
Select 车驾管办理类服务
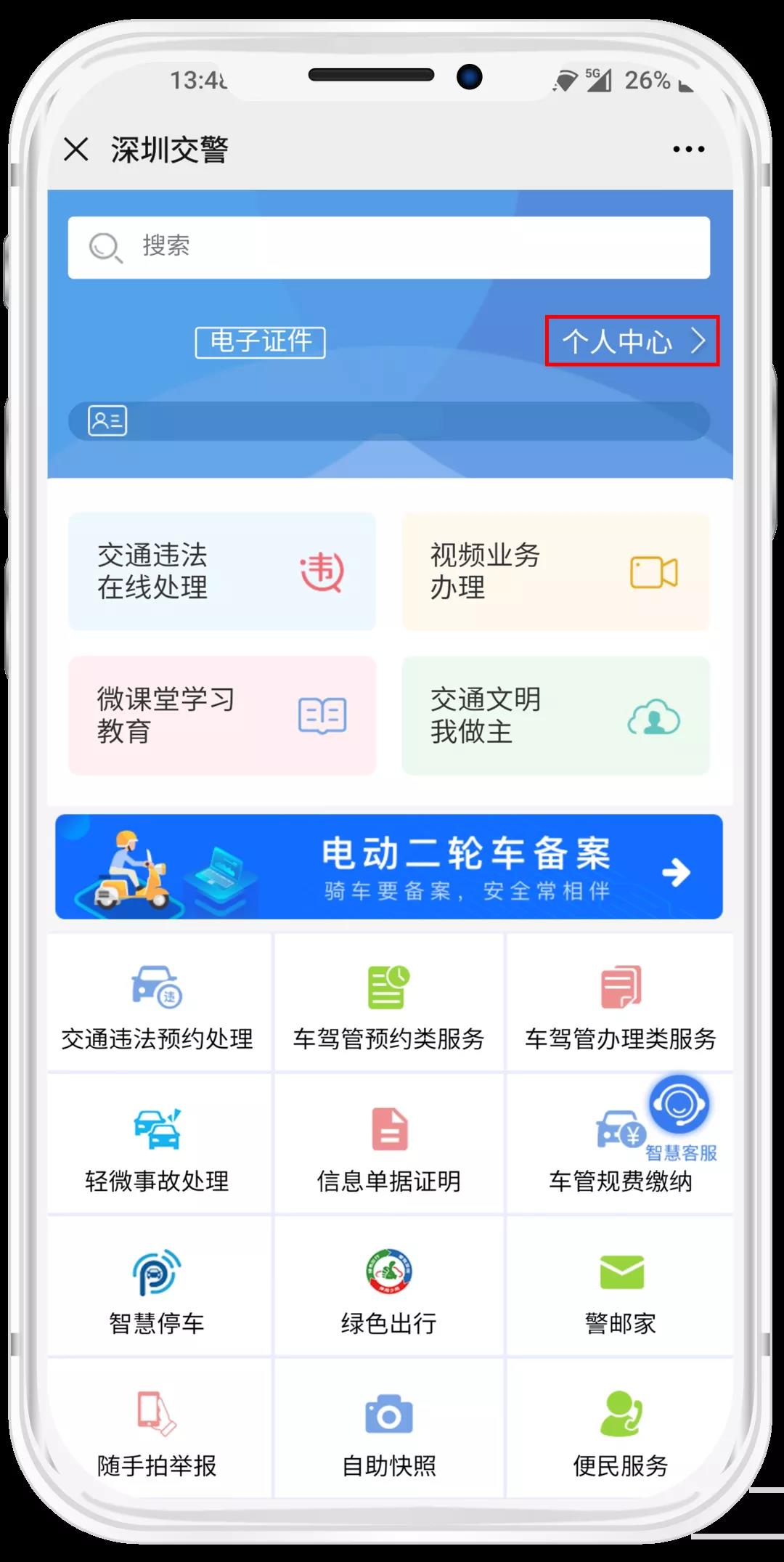pos(620,1006)
